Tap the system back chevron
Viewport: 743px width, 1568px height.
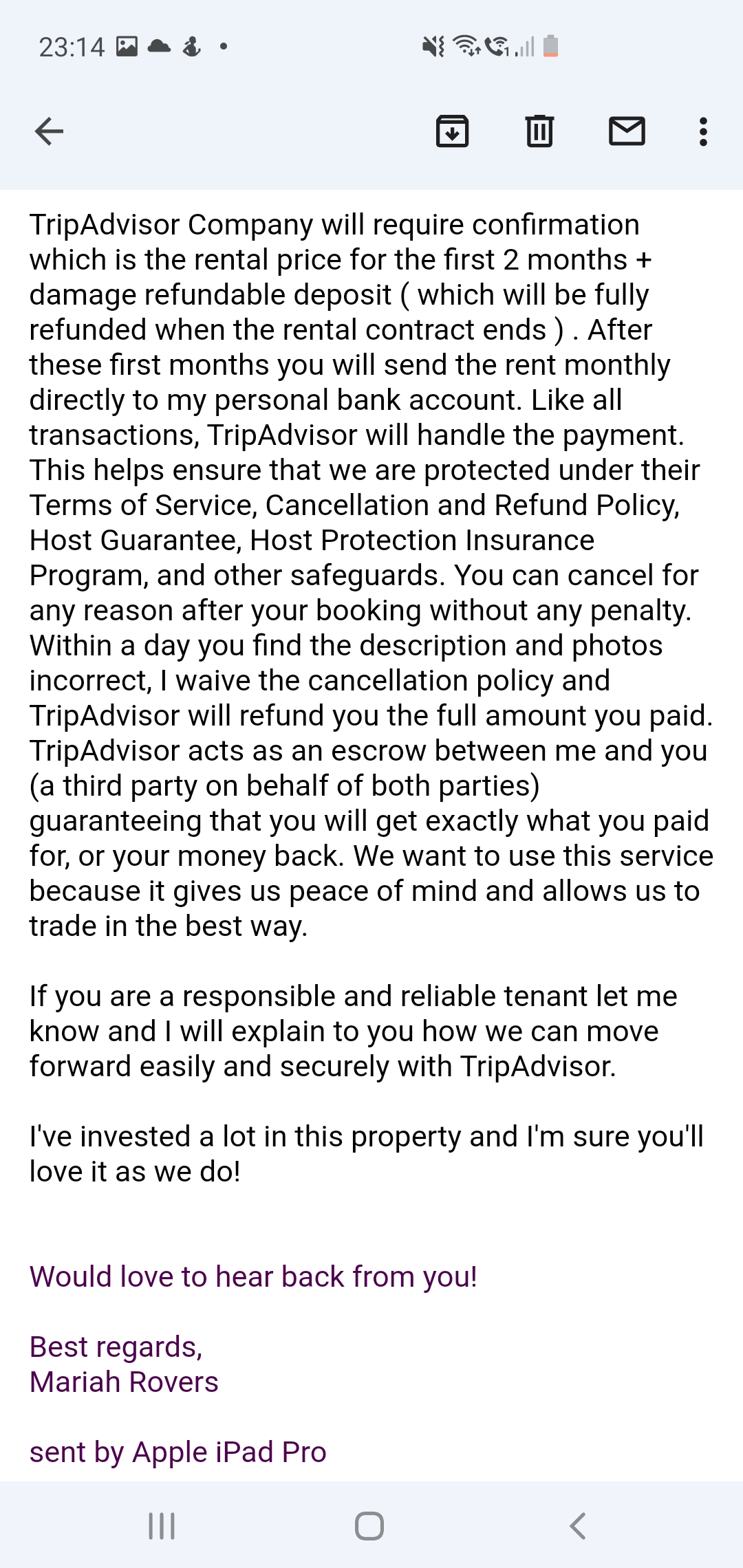point(578,1526)
